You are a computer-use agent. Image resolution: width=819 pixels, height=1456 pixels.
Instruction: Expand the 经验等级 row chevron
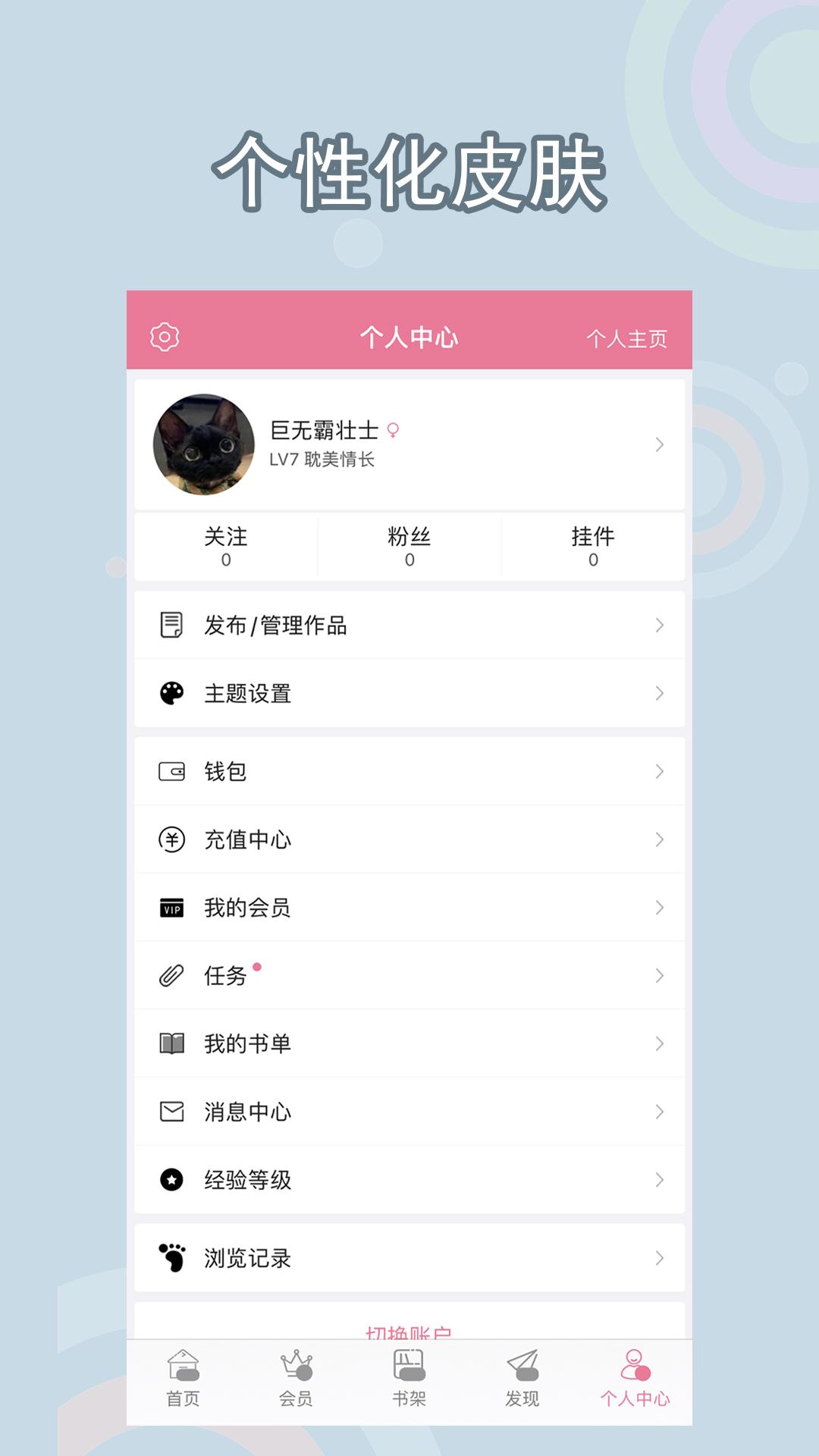[x=659, y=1179]
